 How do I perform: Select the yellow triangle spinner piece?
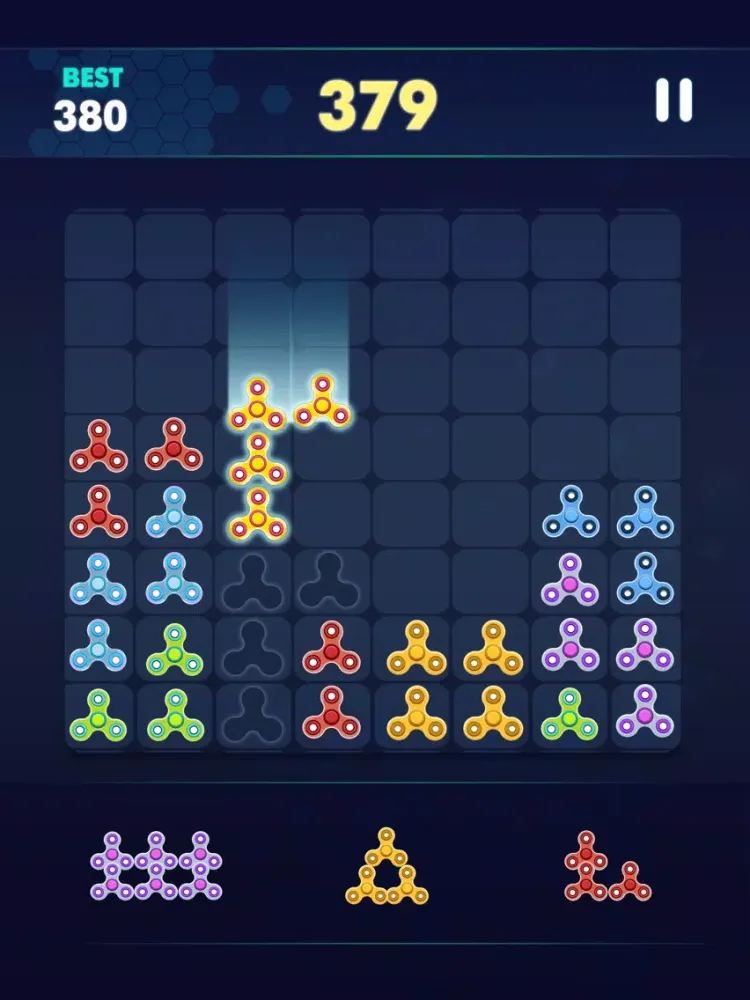387,868
